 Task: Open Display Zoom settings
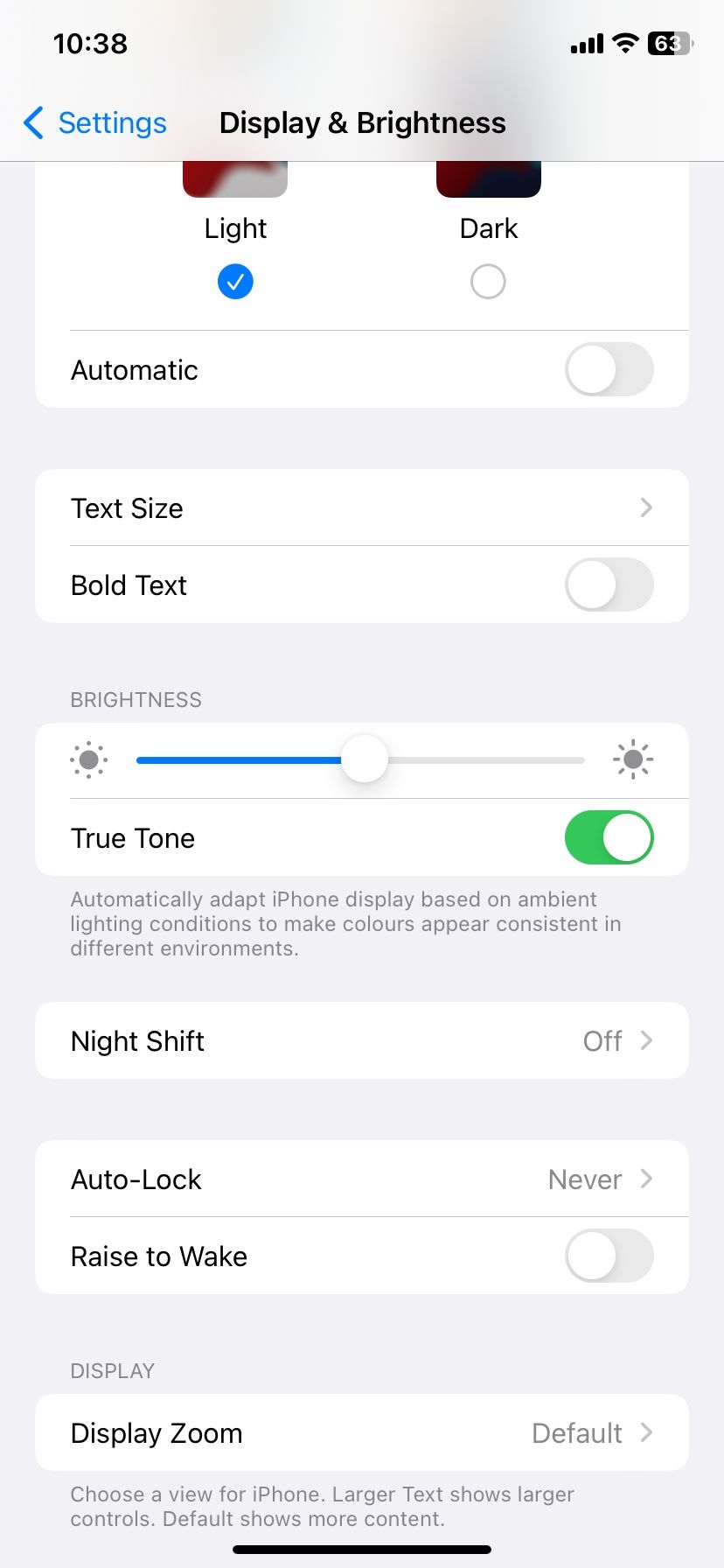pos(362,1432)
